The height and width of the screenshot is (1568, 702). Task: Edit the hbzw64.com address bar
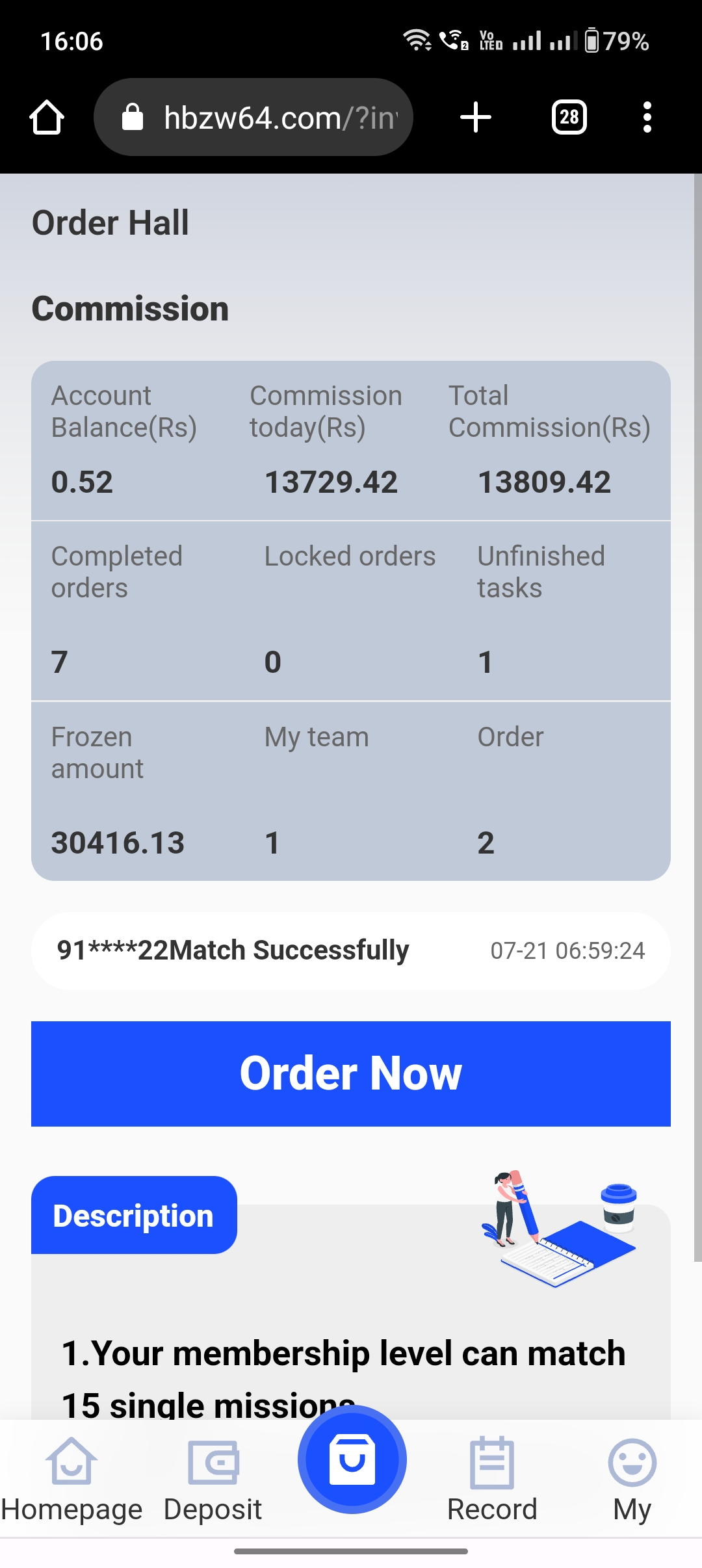(253, 117)
